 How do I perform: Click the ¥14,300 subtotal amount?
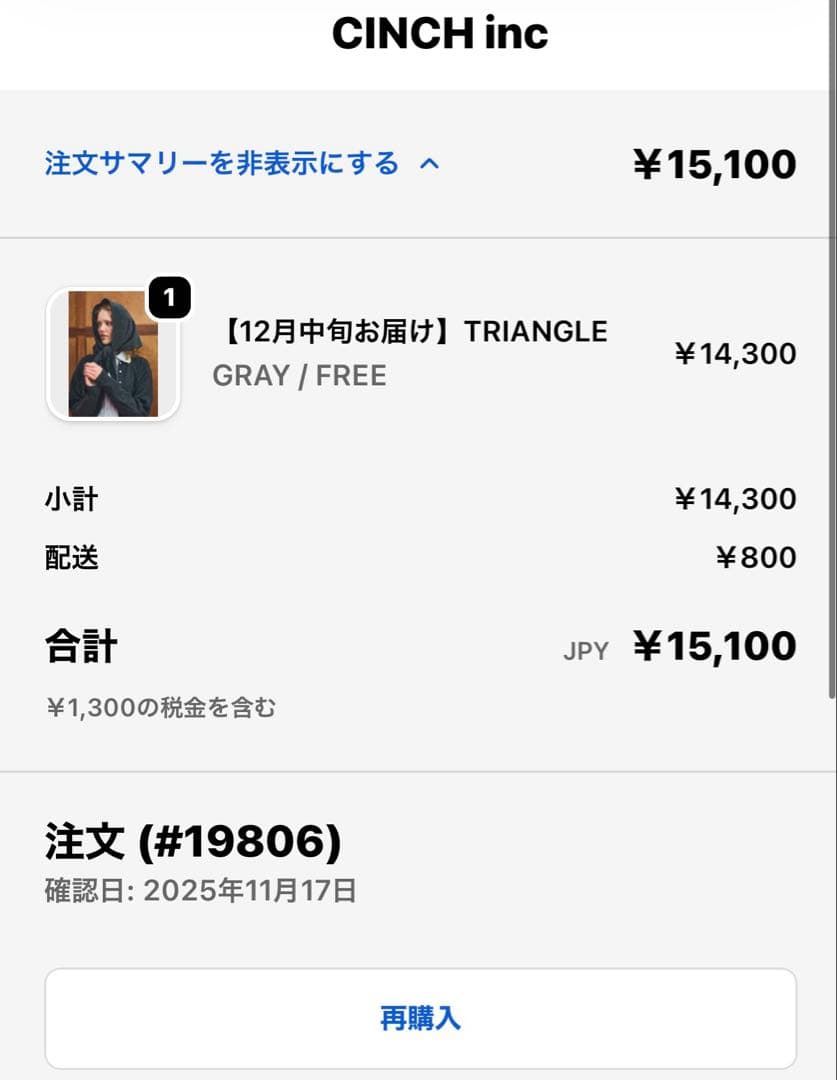coord(740,499)
